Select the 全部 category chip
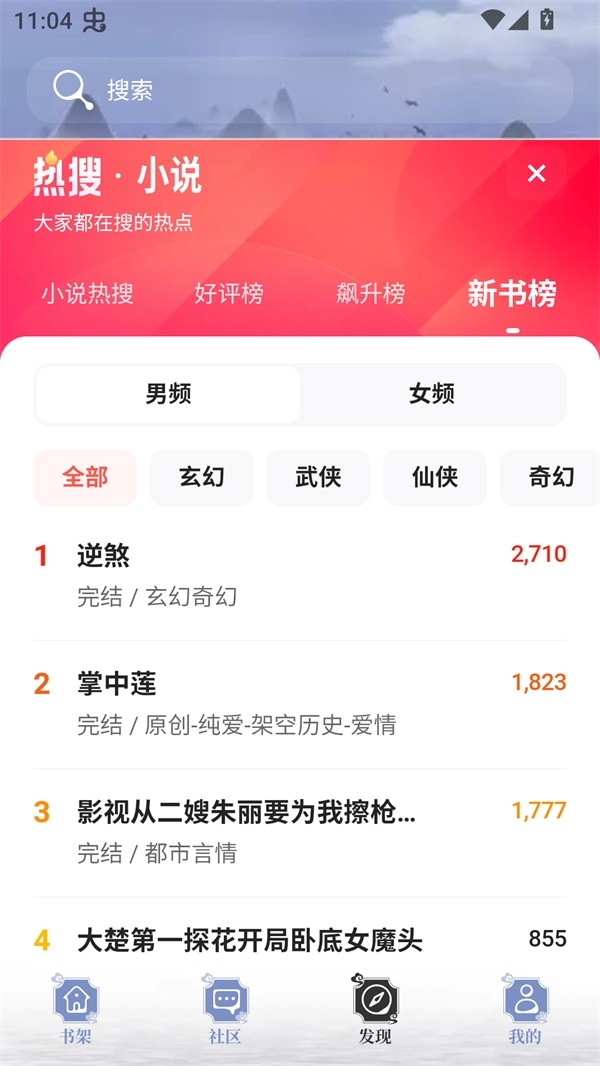600x1066 pixels. [85, 477]
